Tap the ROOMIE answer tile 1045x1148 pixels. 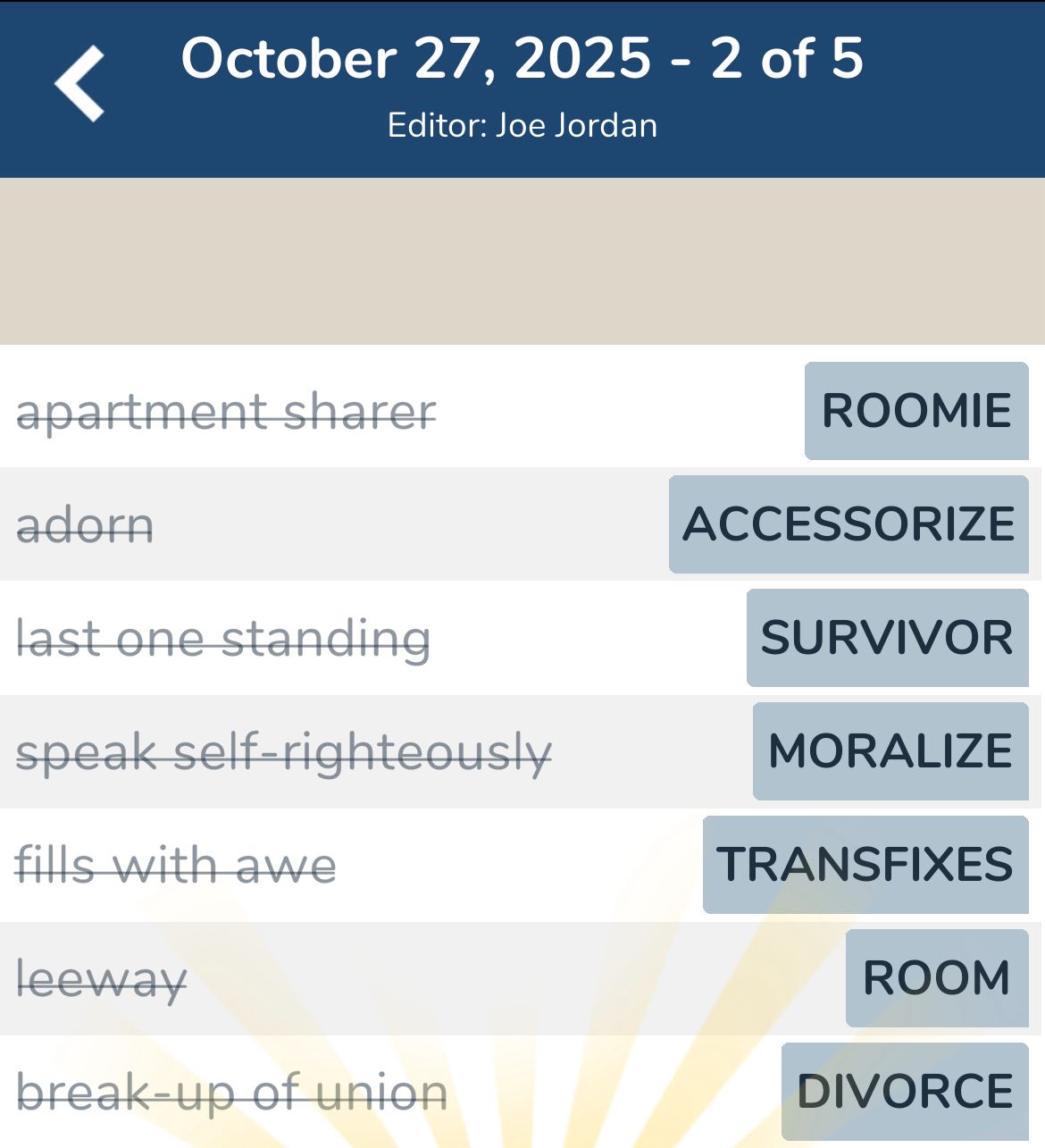916,411
